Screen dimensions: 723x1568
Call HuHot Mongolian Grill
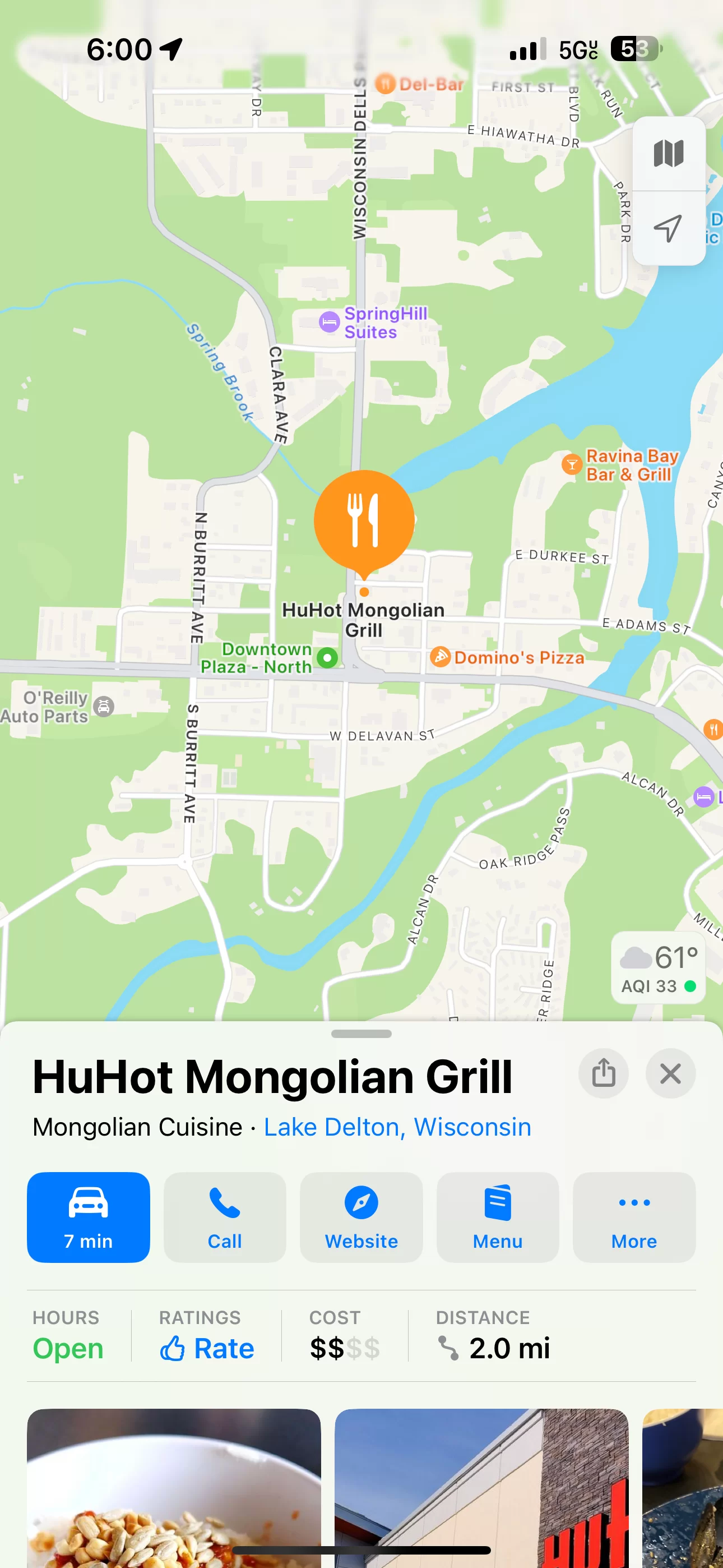(225, 1217)
